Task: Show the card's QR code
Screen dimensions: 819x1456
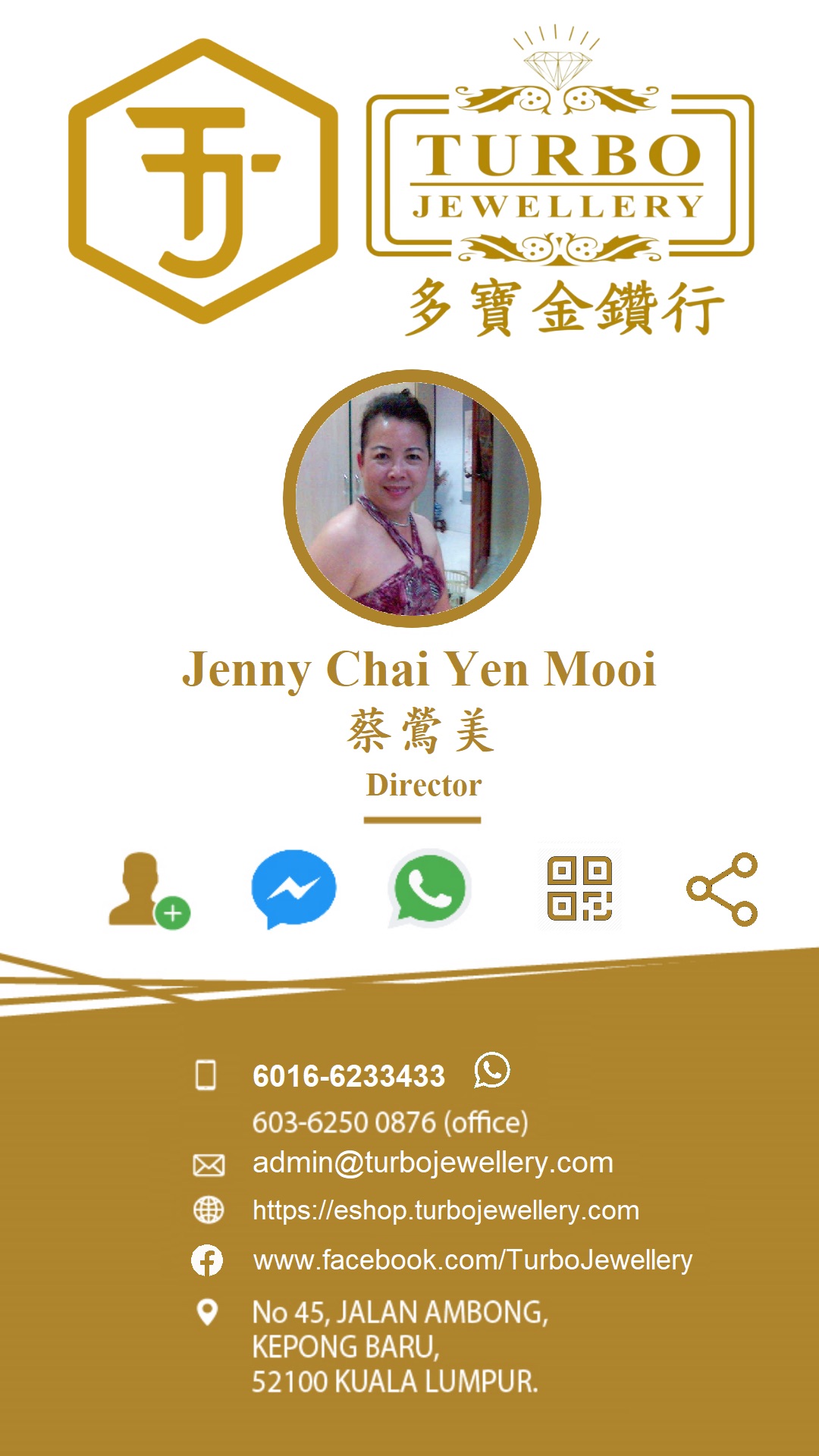Action: (579, 888)
